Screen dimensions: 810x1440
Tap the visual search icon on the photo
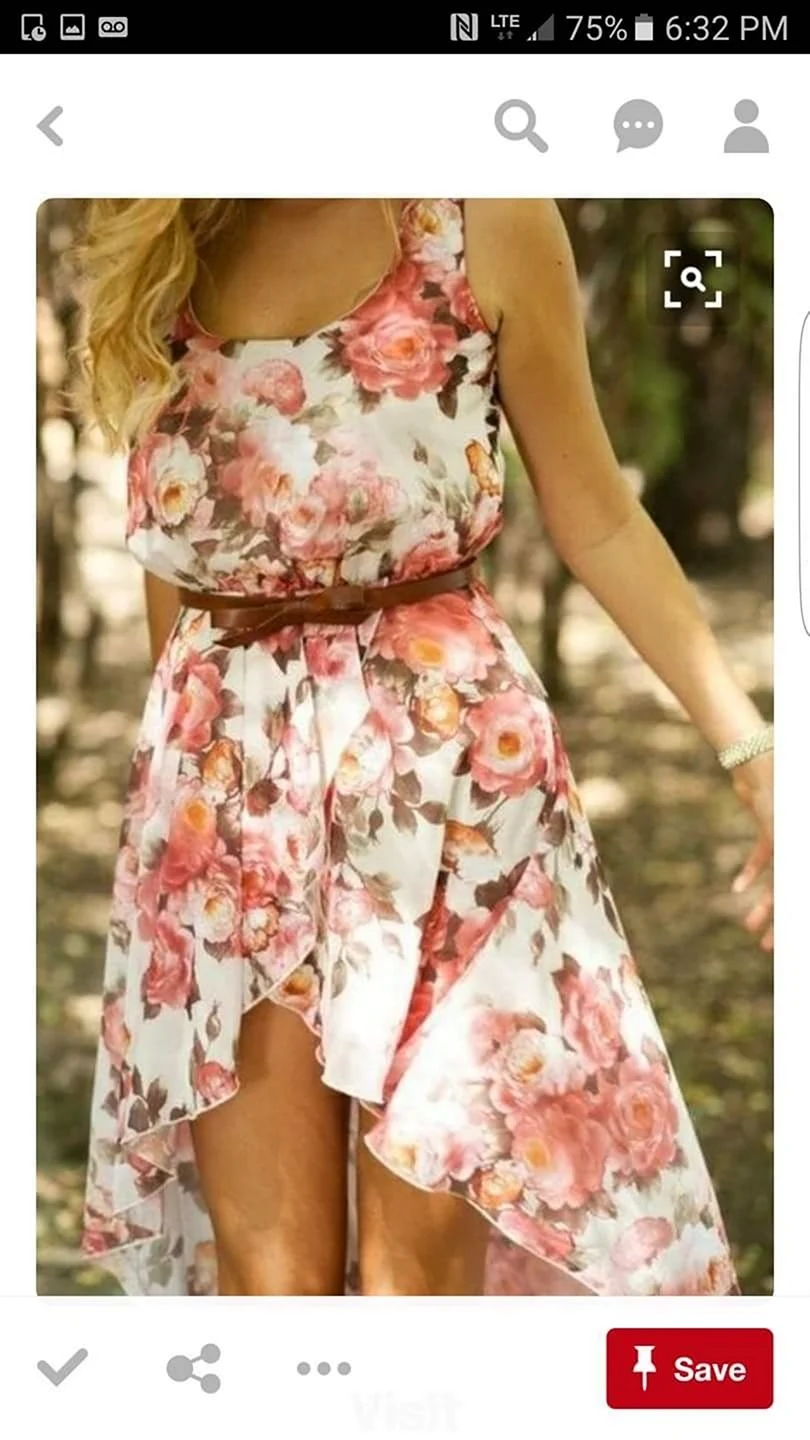[693, 279]
